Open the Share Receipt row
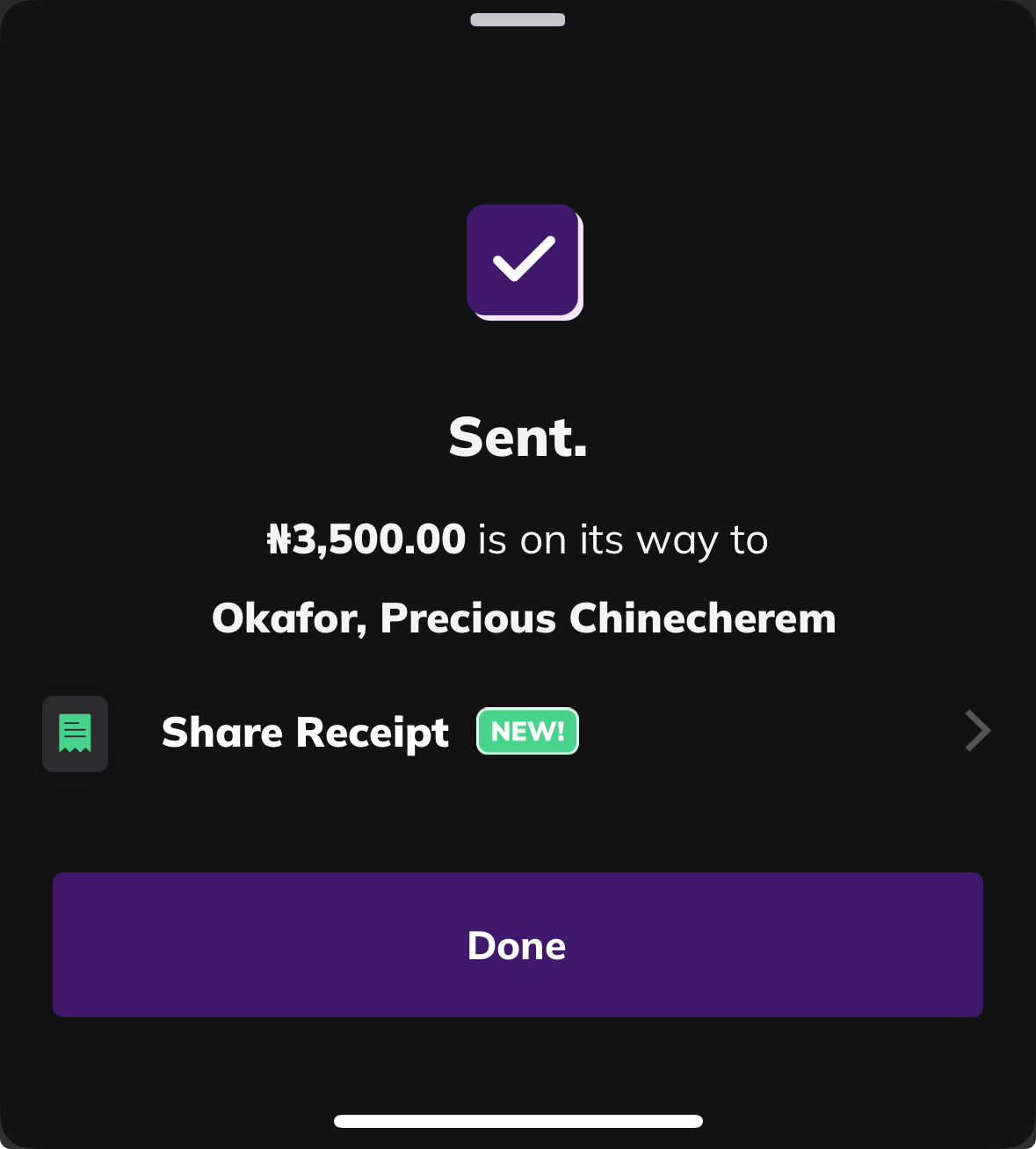Screen dimensions: 1036x1149 coord(517,733)
